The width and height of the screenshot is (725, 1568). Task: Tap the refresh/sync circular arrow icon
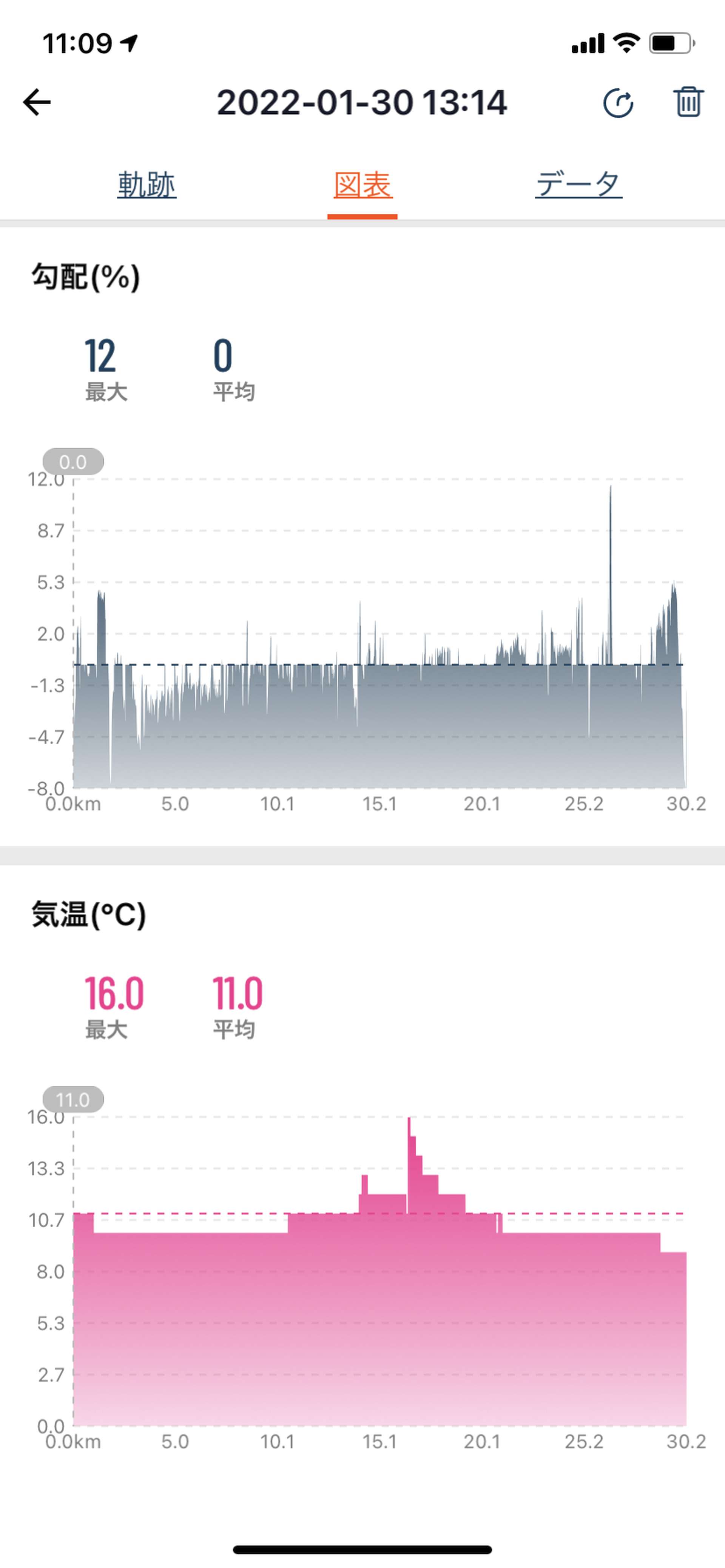click(x=618, y=102)
